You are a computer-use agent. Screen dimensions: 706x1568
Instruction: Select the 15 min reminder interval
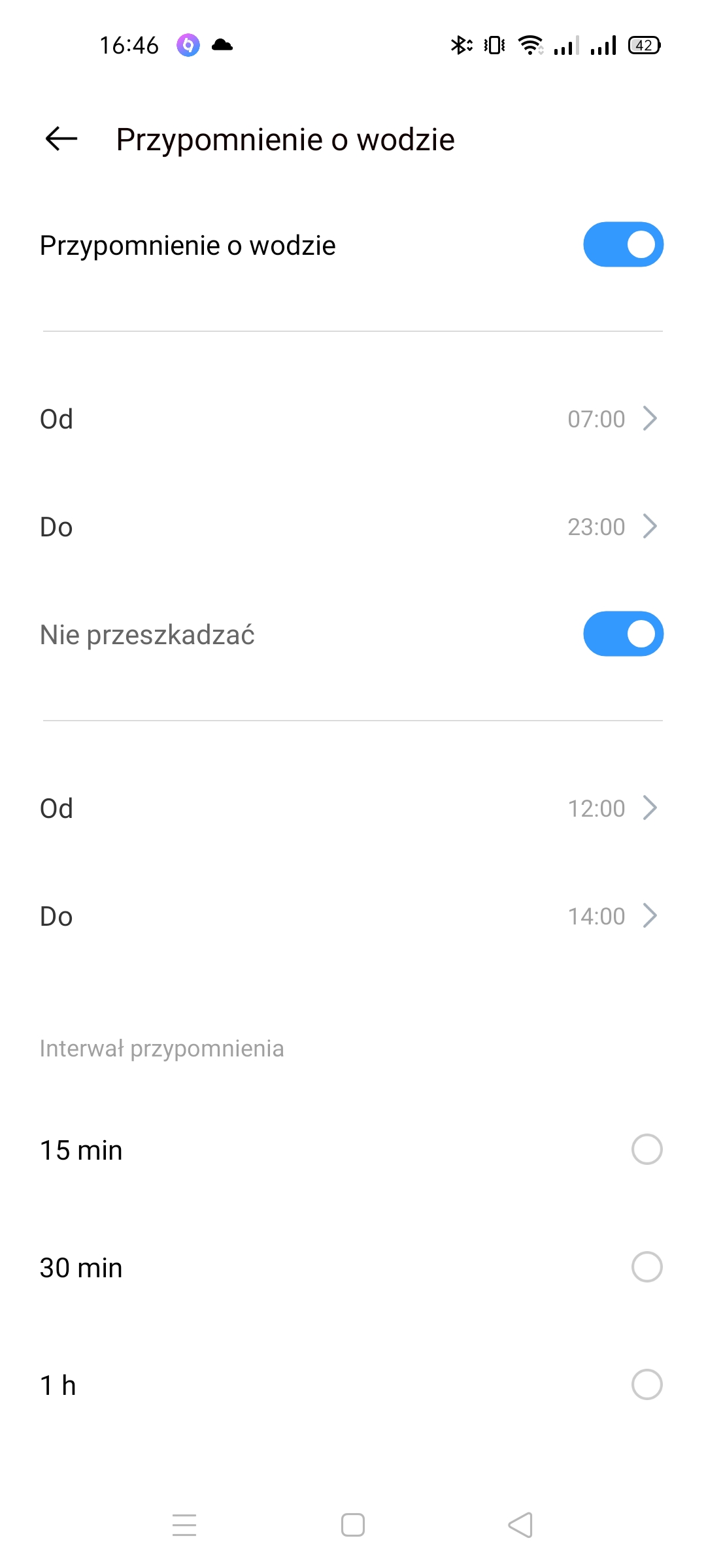point(353,1150)
